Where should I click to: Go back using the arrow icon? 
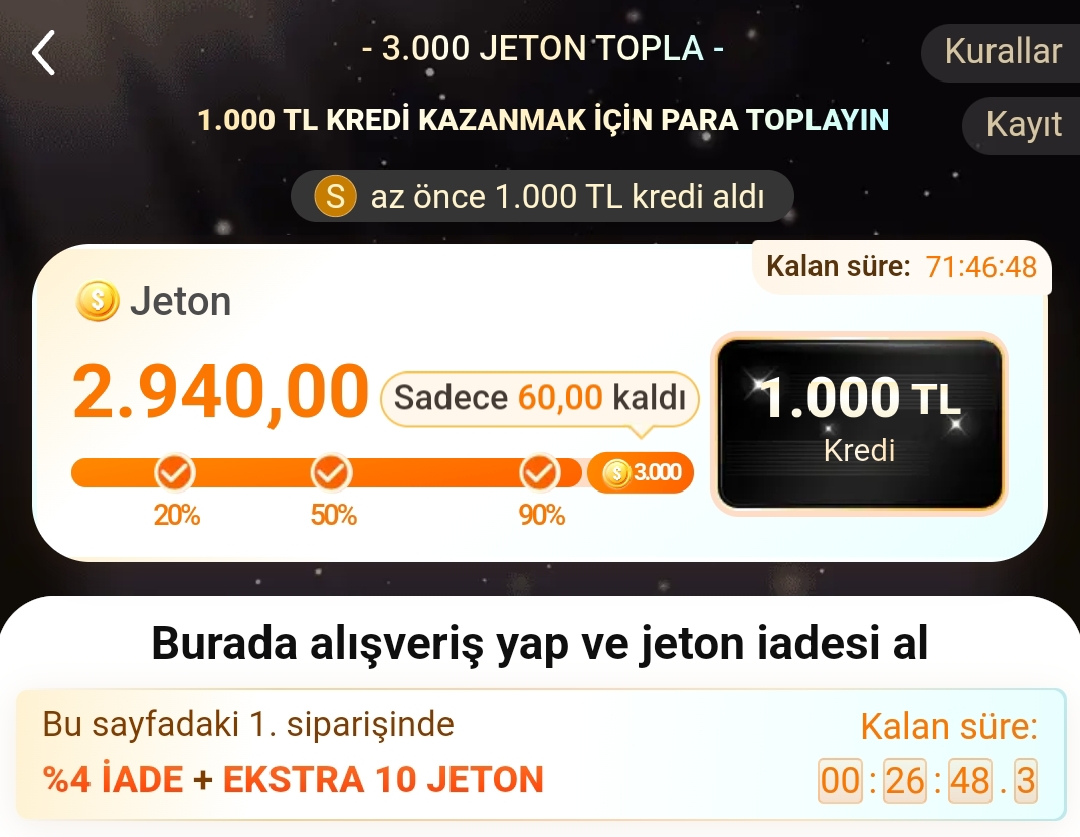point(44,53)
